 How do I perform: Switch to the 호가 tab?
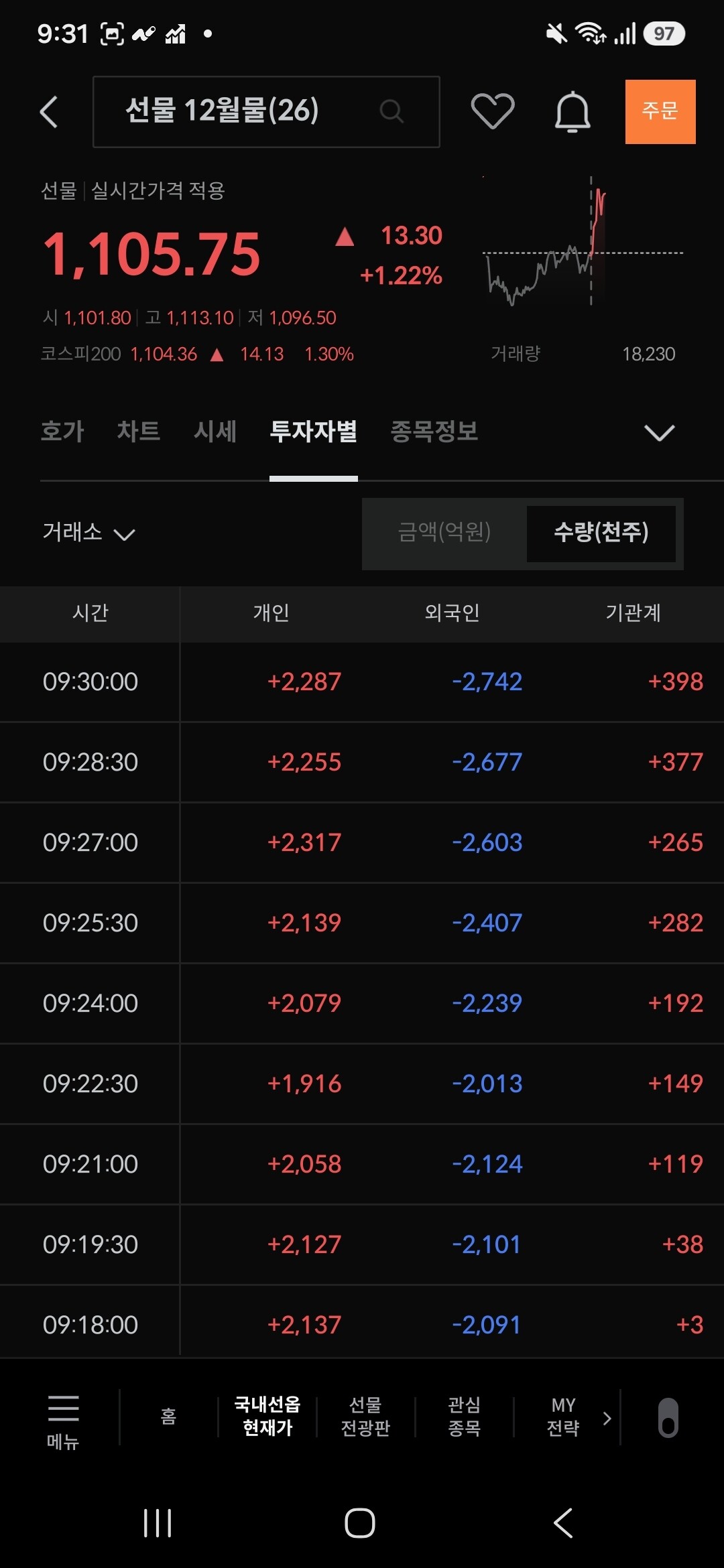tap(62, 431)
